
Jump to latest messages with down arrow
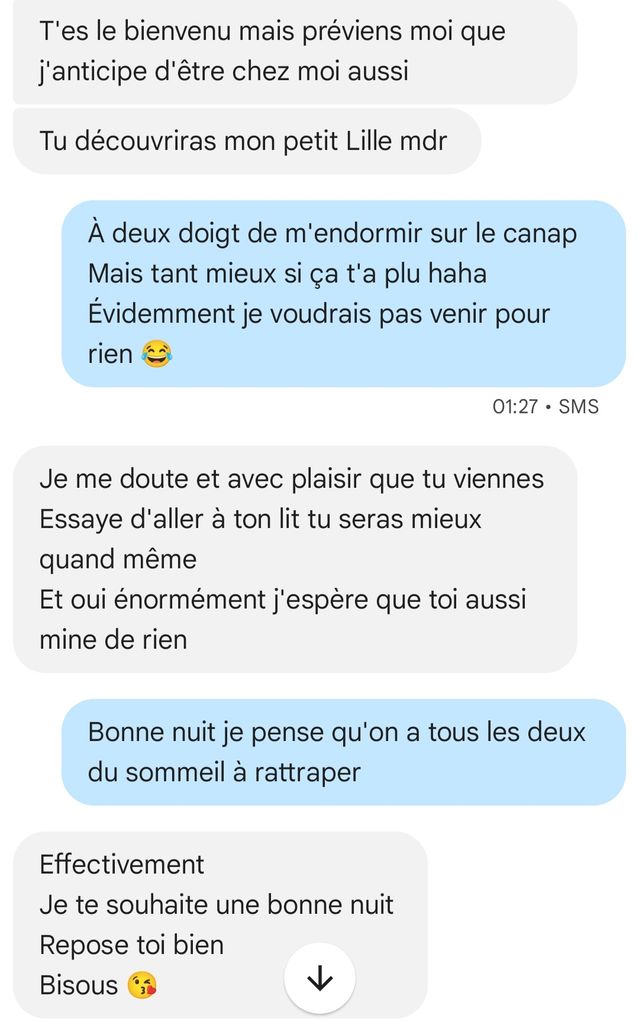click(319, 979)
